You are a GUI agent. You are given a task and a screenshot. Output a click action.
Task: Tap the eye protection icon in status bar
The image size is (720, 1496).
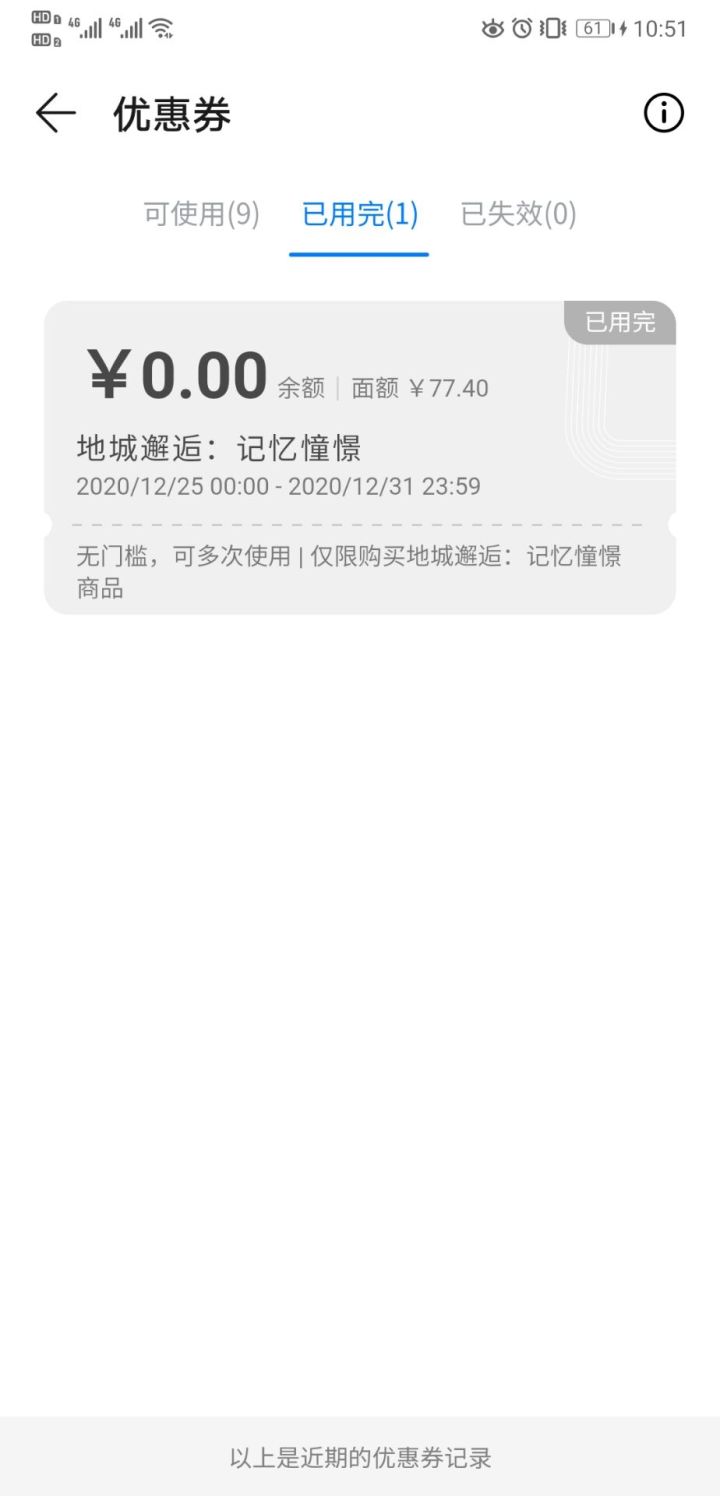click(492, 30)
